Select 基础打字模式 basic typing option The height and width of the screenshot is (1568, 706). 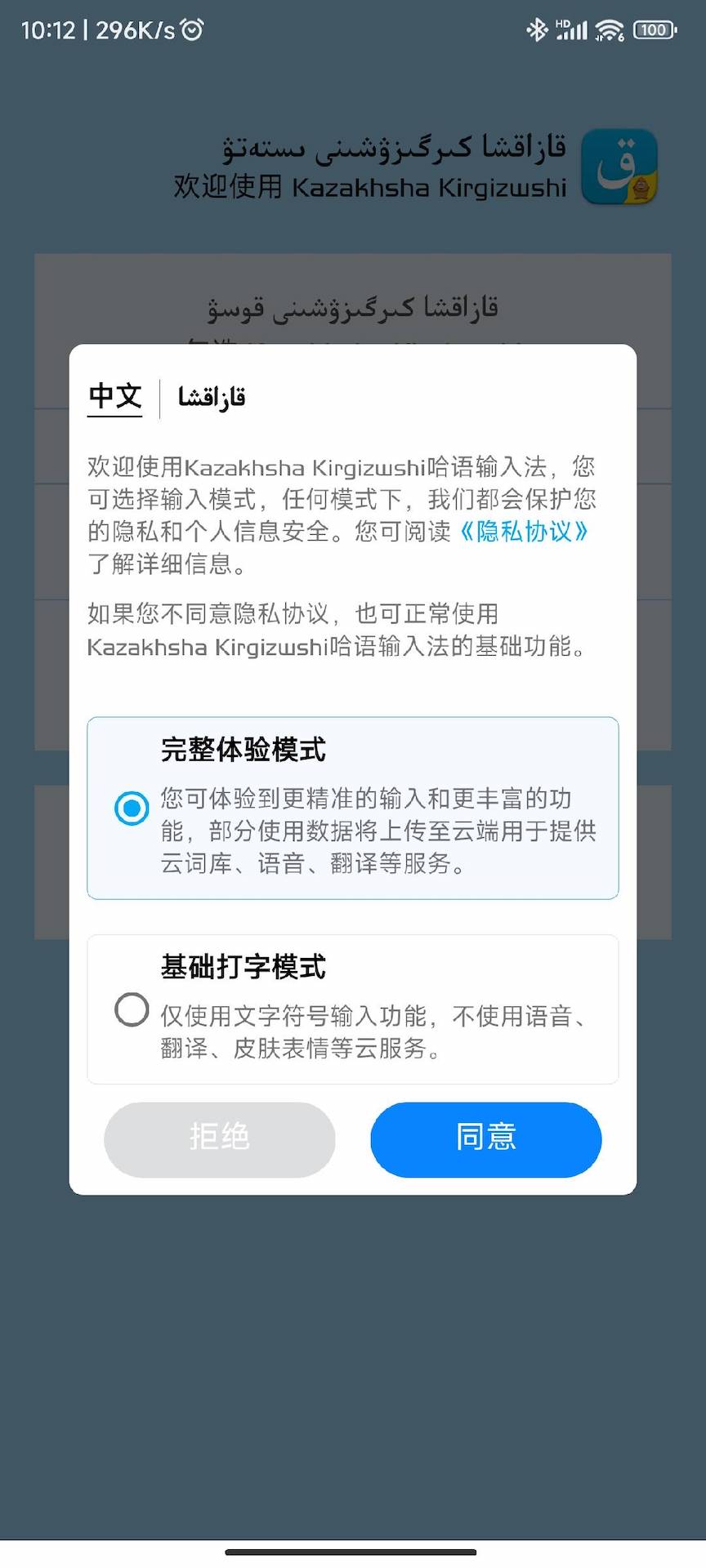(132, 1009)
